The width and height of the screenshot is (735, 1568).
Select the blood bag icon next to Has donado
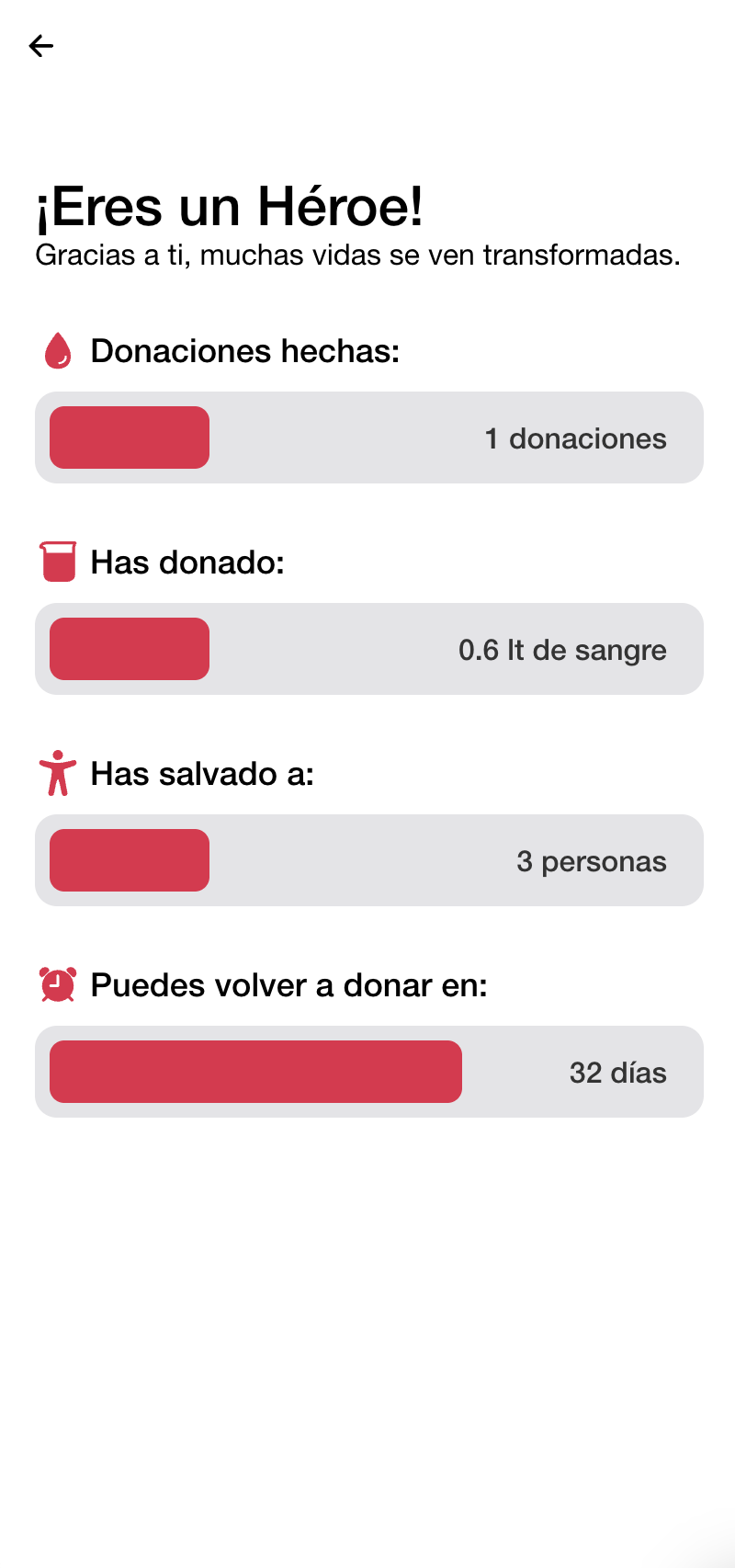(57, 562)
